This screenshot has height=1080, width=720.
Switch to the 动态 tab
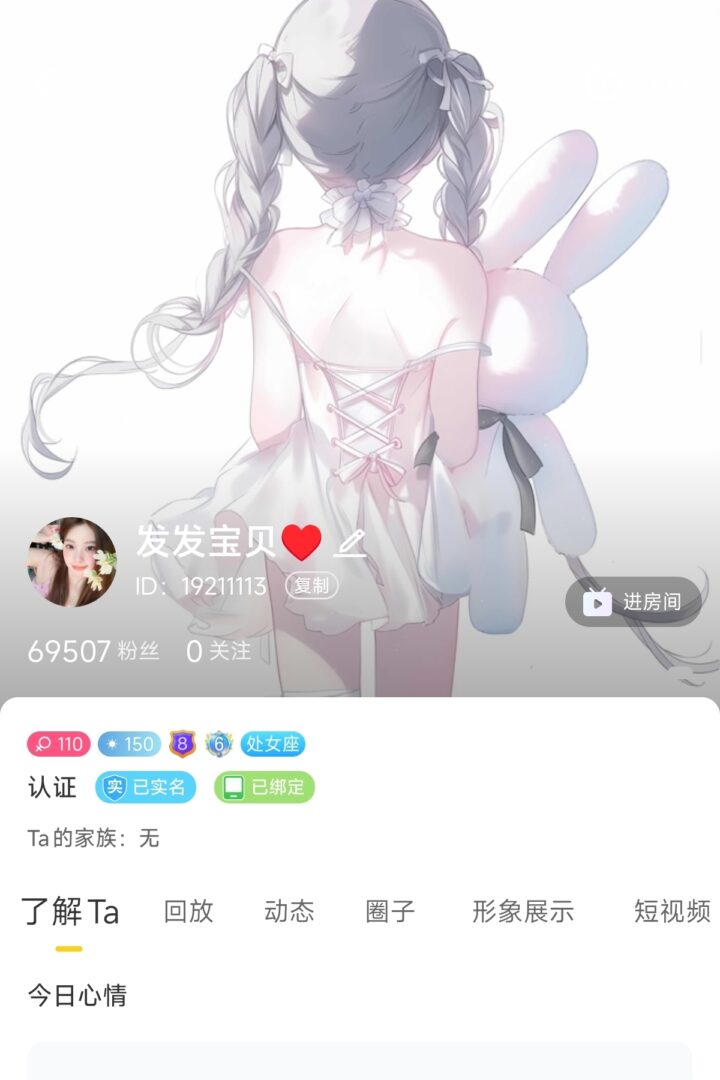coord(289,911)
